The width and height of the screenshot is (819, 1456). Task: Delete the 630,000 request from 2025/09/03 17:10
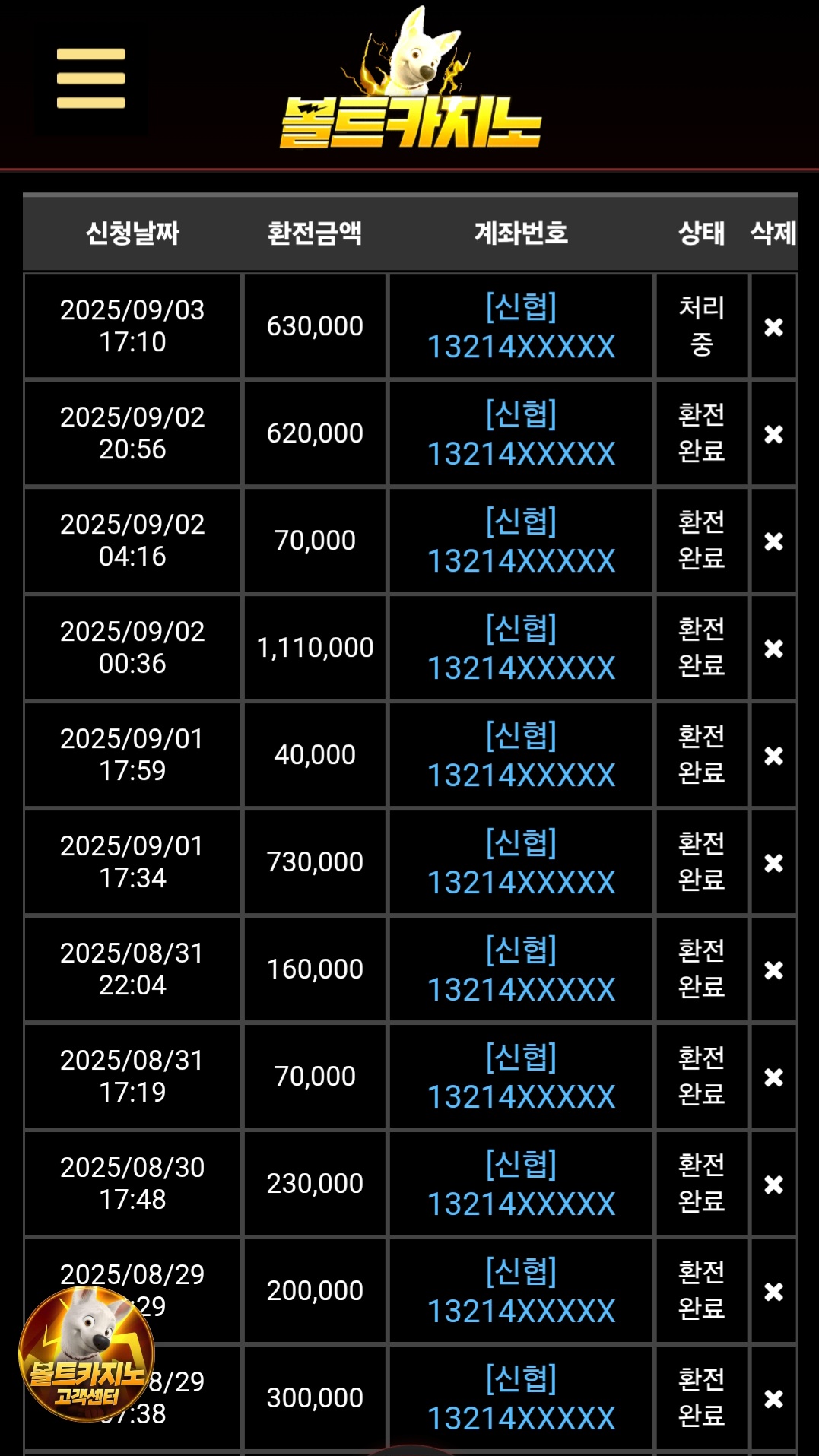(x=773, y=327)
